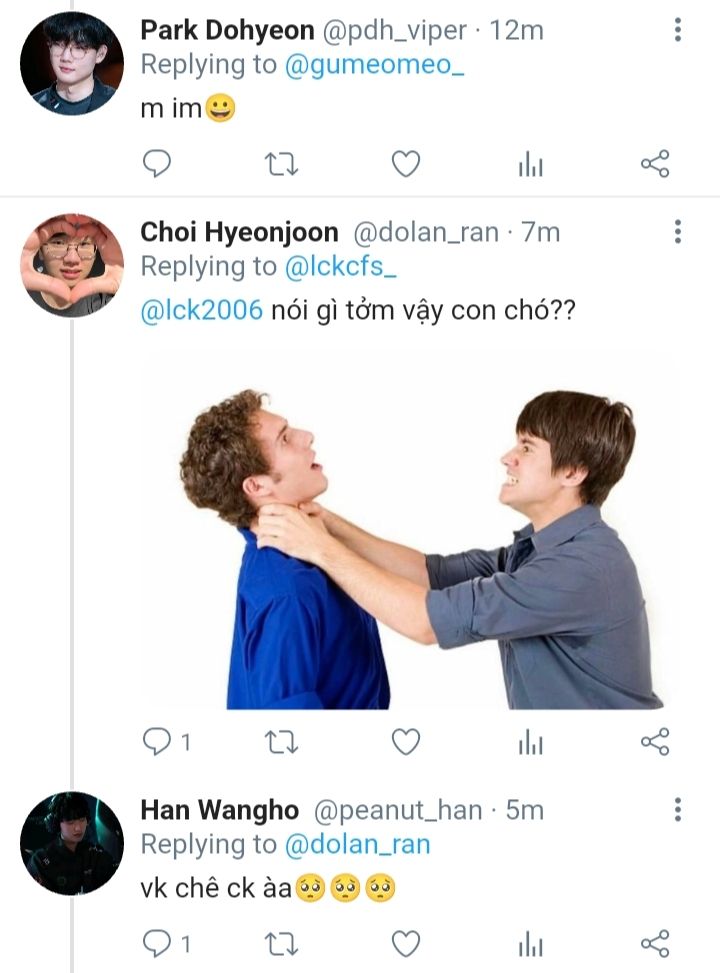The image size is (720, 973).
Task: Open the @lckcfs_ reply link
Action: coord(343,267)
